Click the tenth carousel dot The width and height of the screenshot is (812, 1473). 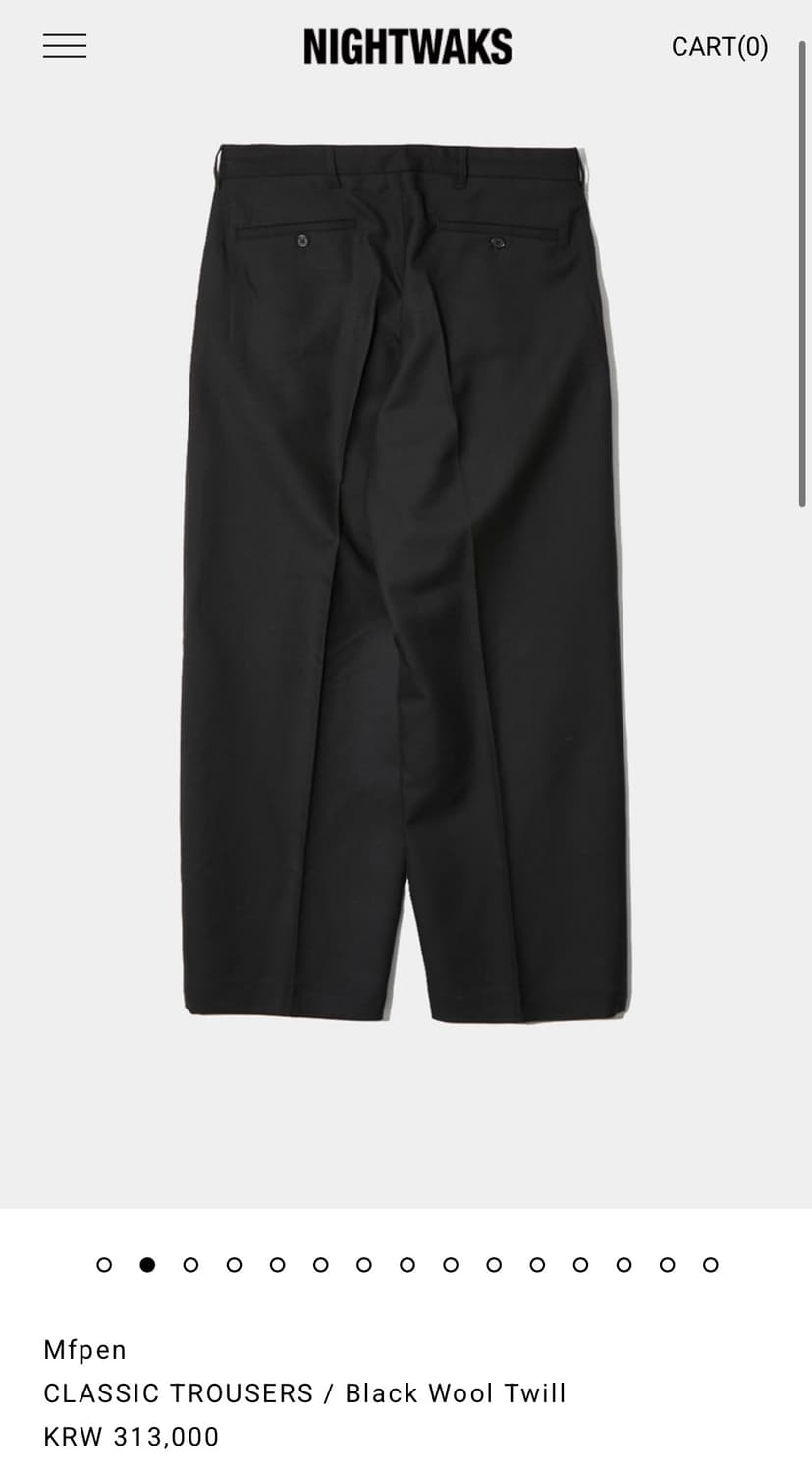point(493,1264)
